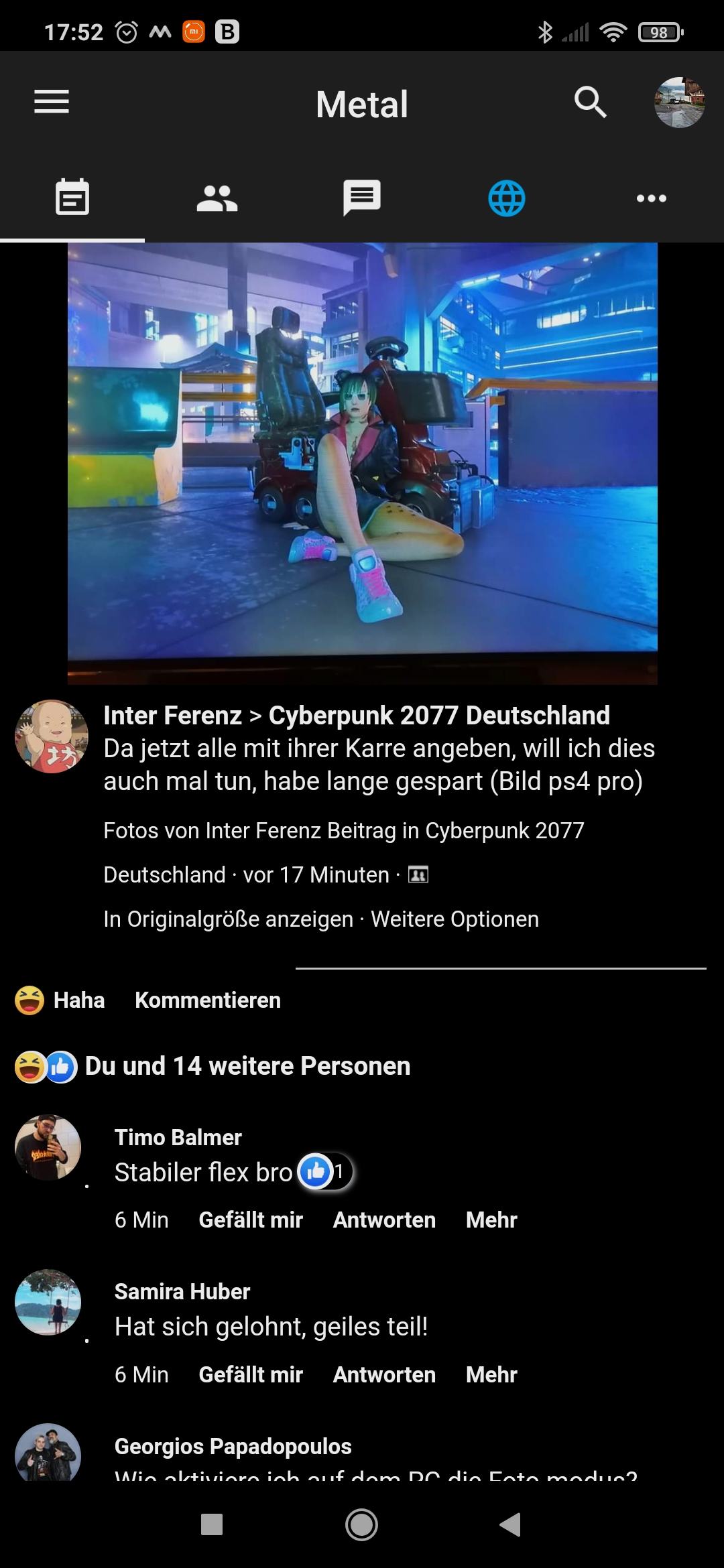Open Mehr under Timo Balmer's comment
Screen dimensions: 724x1568
click(x=491, y=1220)
